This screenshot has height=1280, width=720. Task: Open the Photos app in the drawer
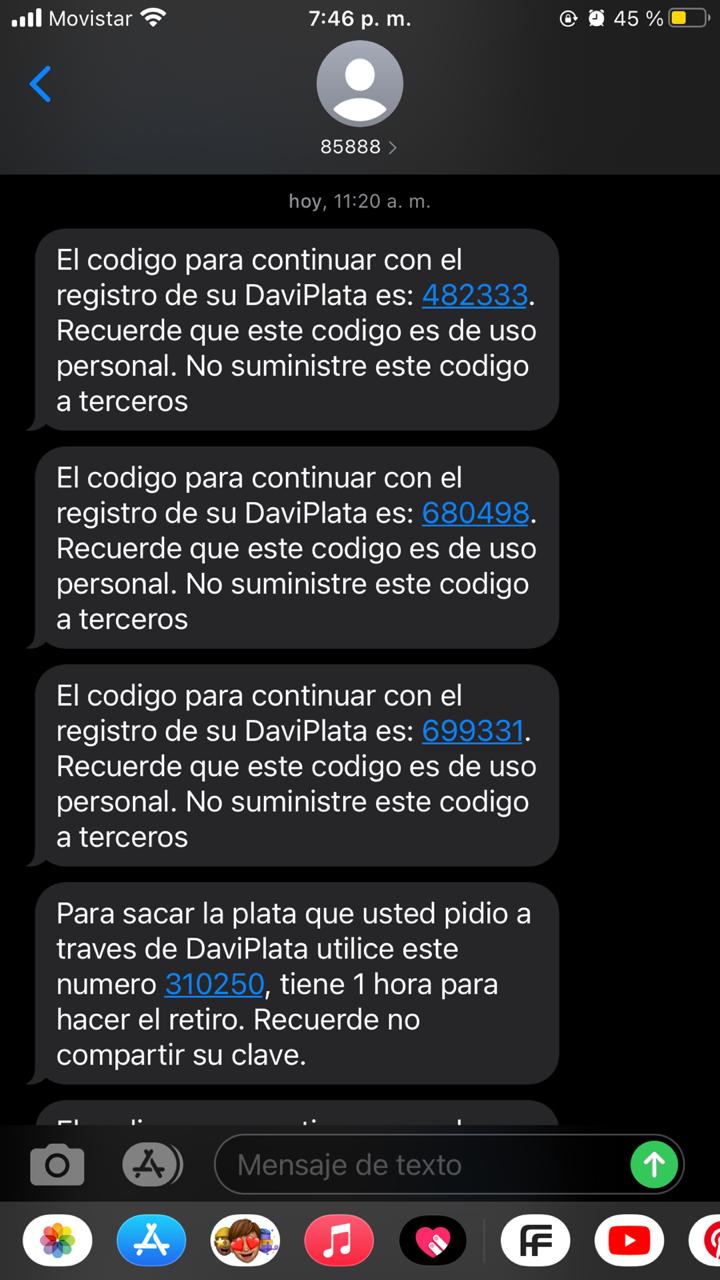58,1242
